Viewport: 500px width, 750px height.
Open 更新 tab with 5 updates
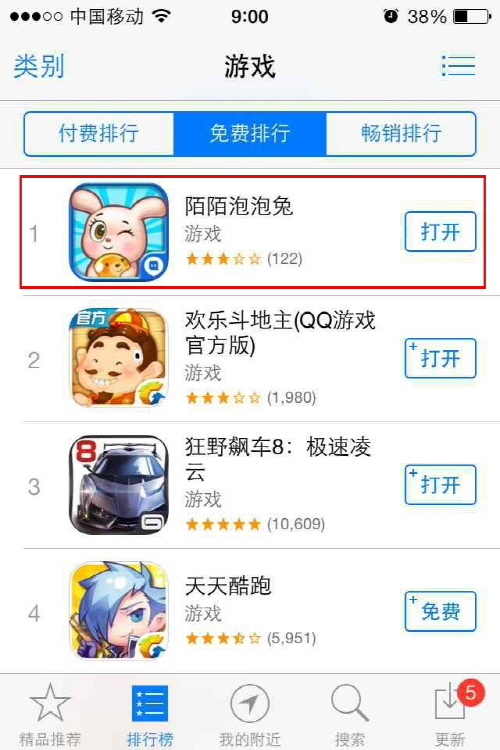pos(452,714)
